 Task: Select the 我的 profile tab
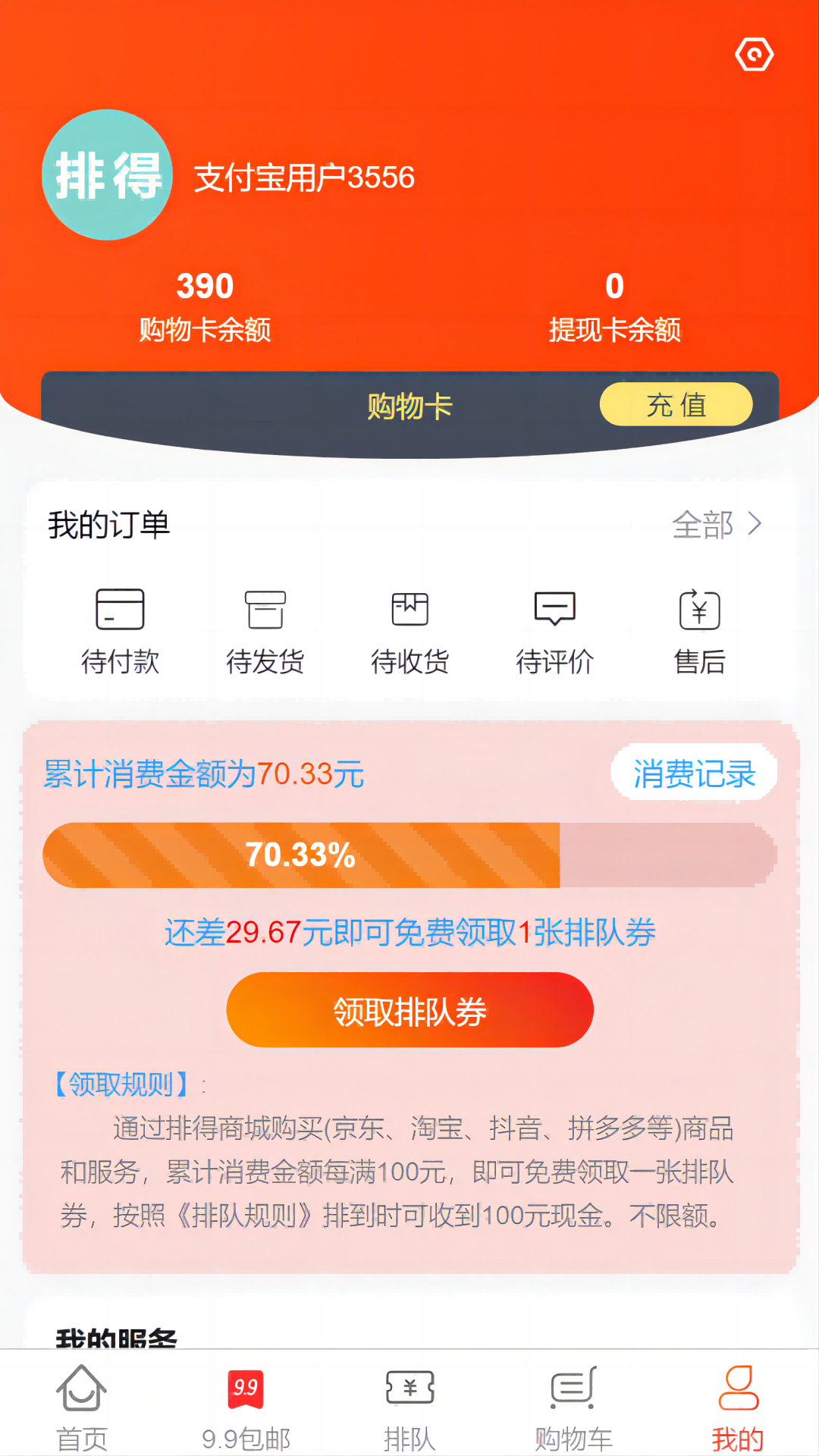738,1407
